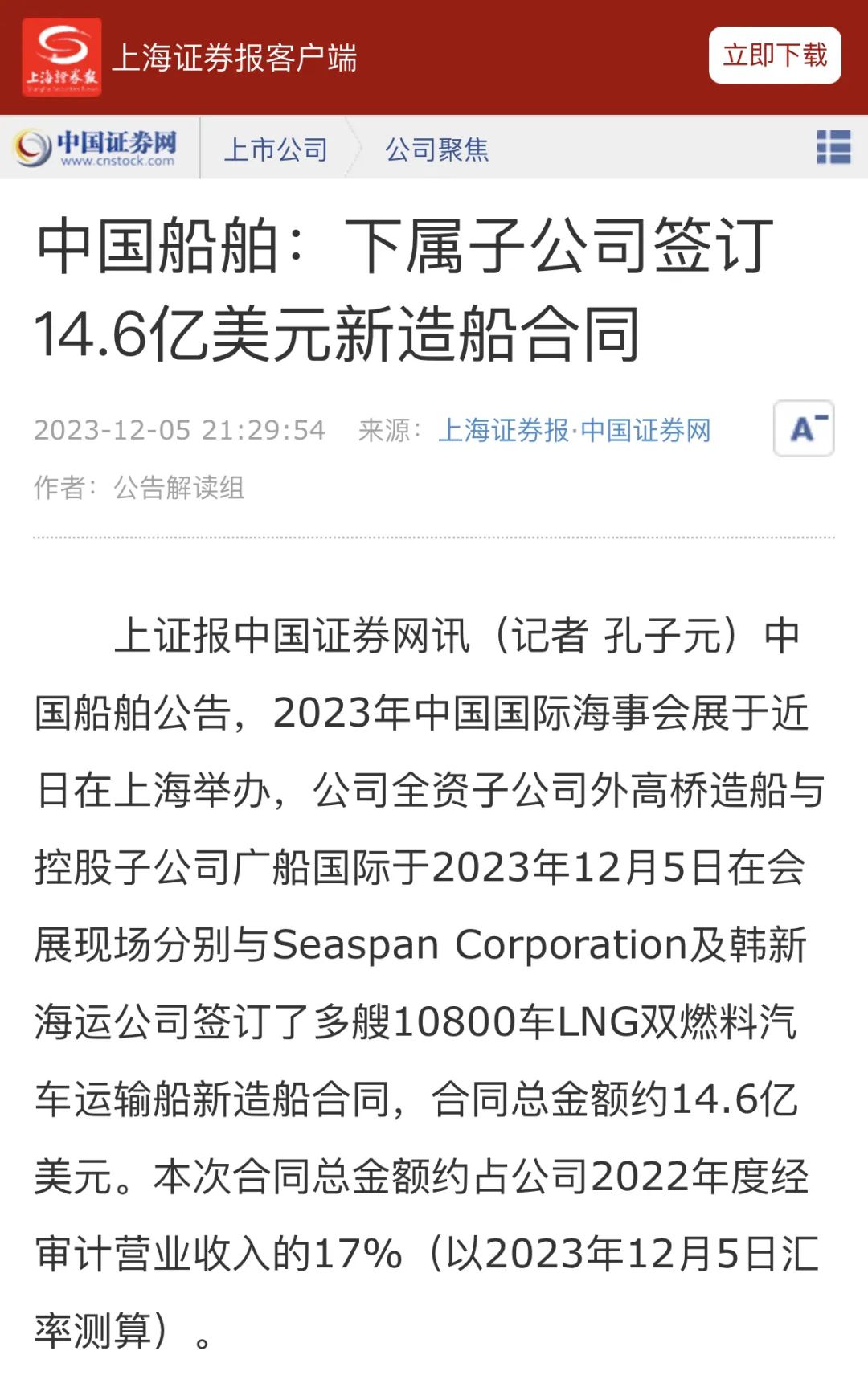Open source link 上海证券报·中国证券网
The width and height of the screenshot is (868, 1400).
click(x=574, y=431)
